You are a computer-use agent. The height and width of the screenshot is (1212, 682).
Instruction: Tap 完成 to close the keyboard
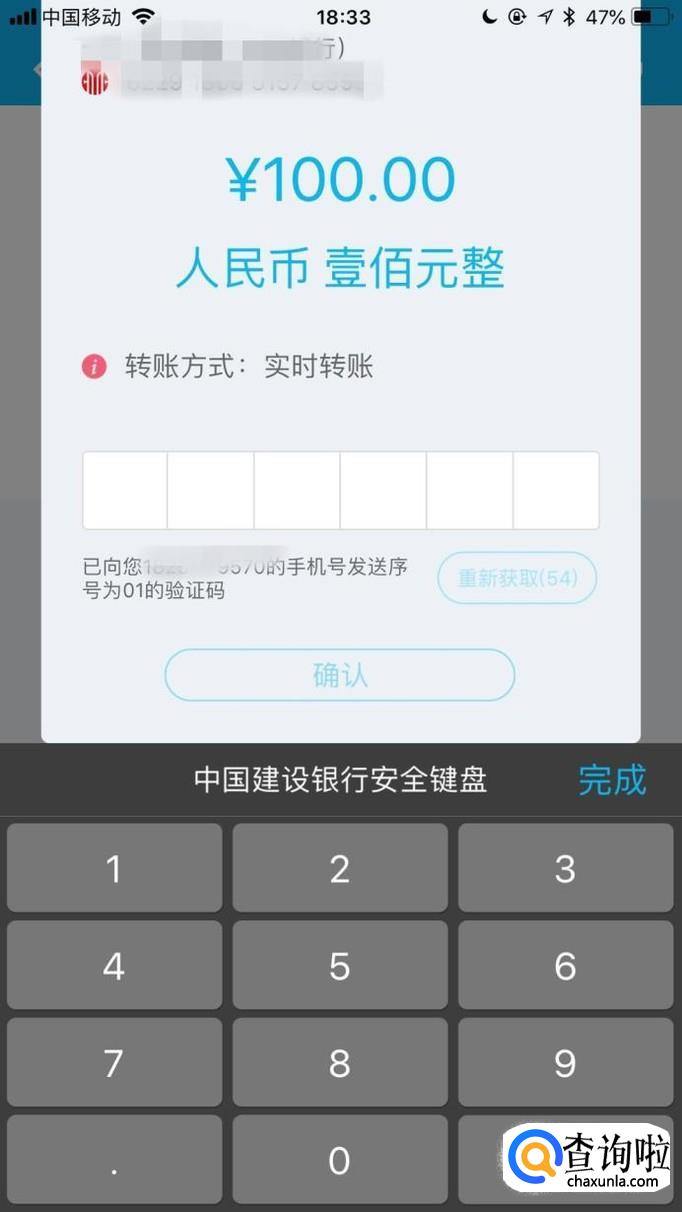coord(612,780)
